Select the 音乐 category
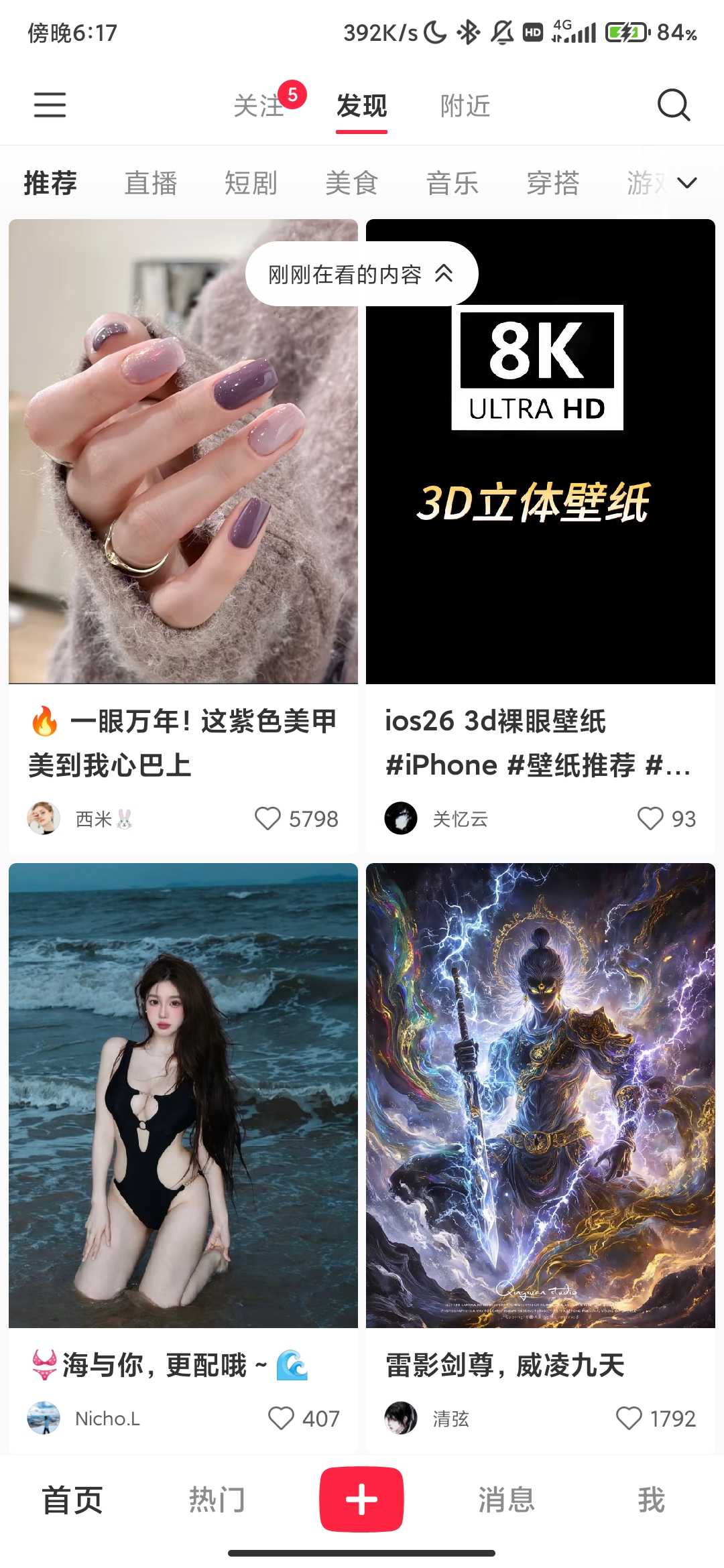This screenshot has height=1568, width=724. click(x=452, y=183)
